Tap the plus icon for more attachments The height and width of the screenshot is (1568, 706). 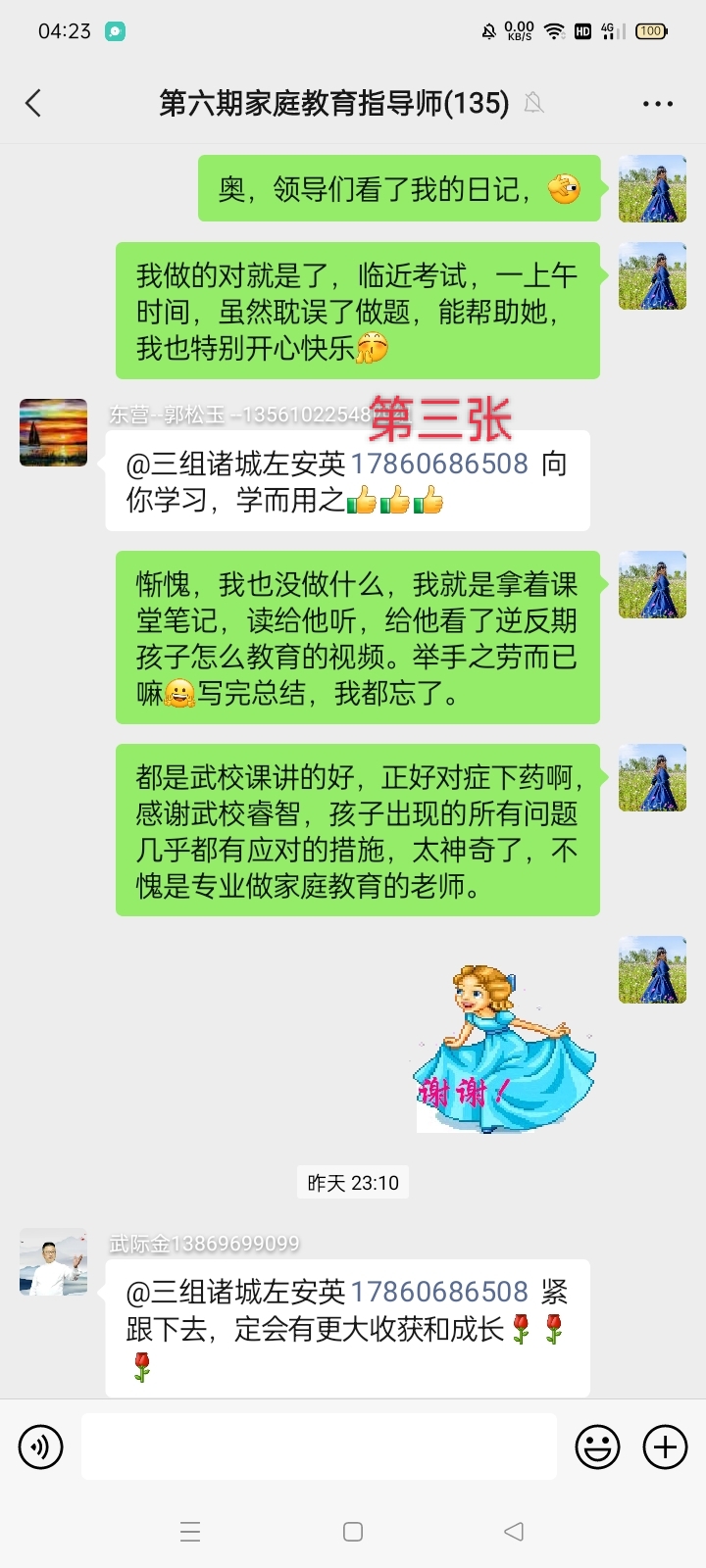pyautogui.click(x=665, y=1446)
